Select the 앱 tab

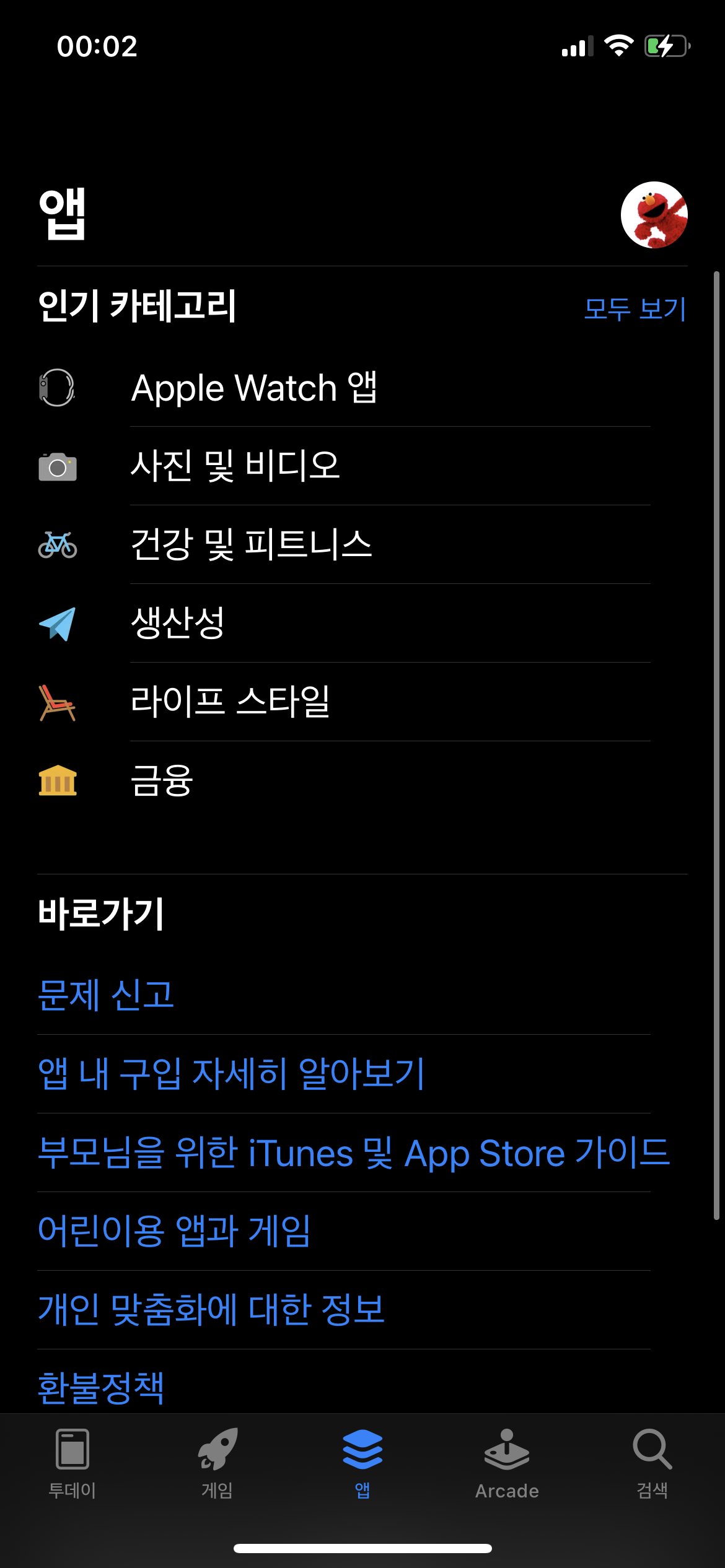(362, 1463)
